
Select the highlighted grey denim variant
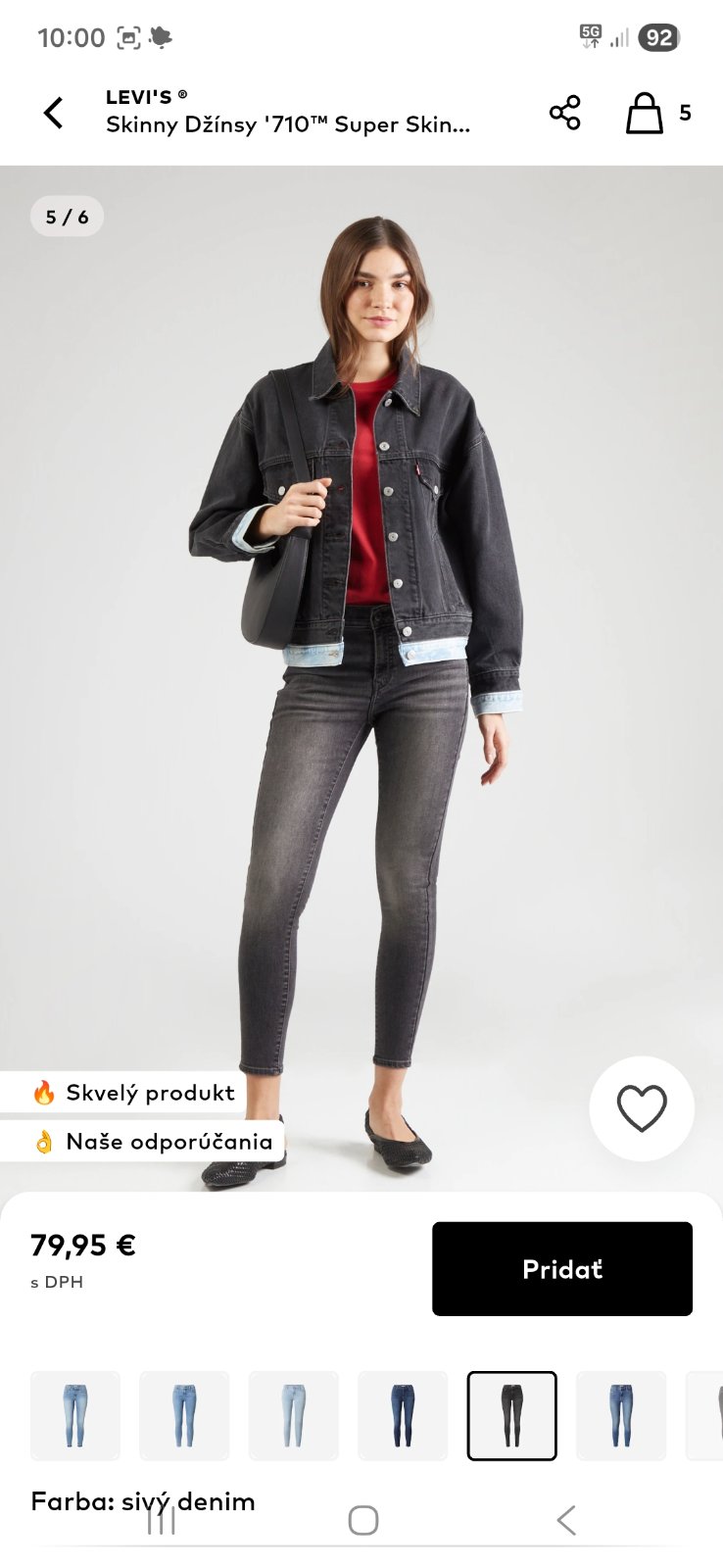pos(511,1415)
